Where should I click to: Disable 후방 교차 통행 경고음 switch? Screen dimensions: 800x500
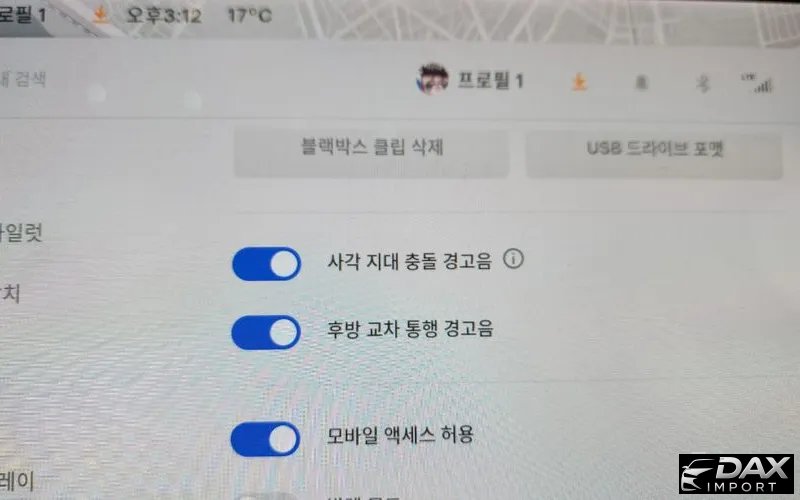[x=266, y=332]
